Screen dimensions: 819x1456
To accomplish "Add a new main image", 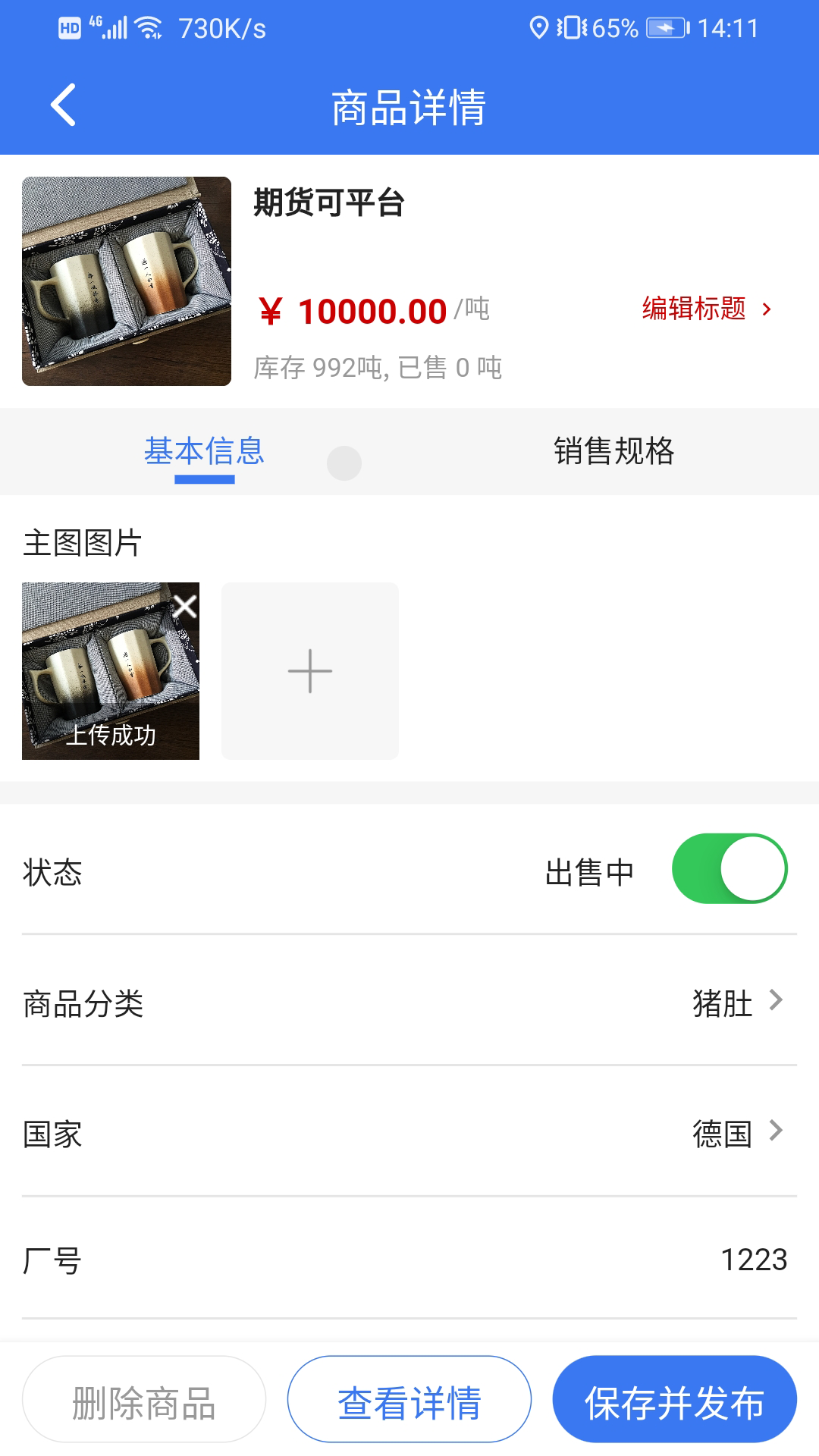I will click(309, 671).
